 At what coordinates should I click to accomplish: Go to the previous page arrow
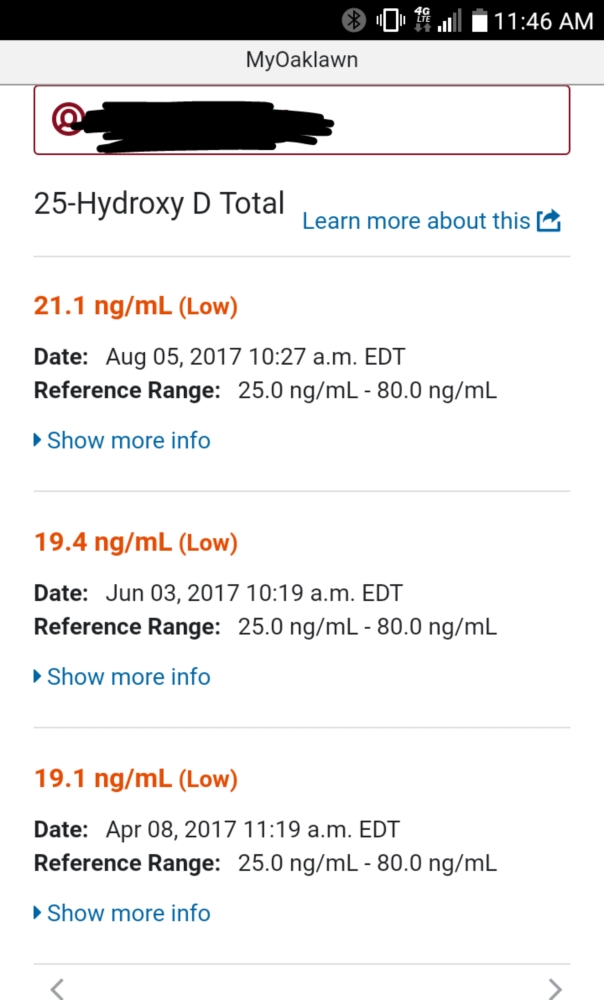point(57,989)
